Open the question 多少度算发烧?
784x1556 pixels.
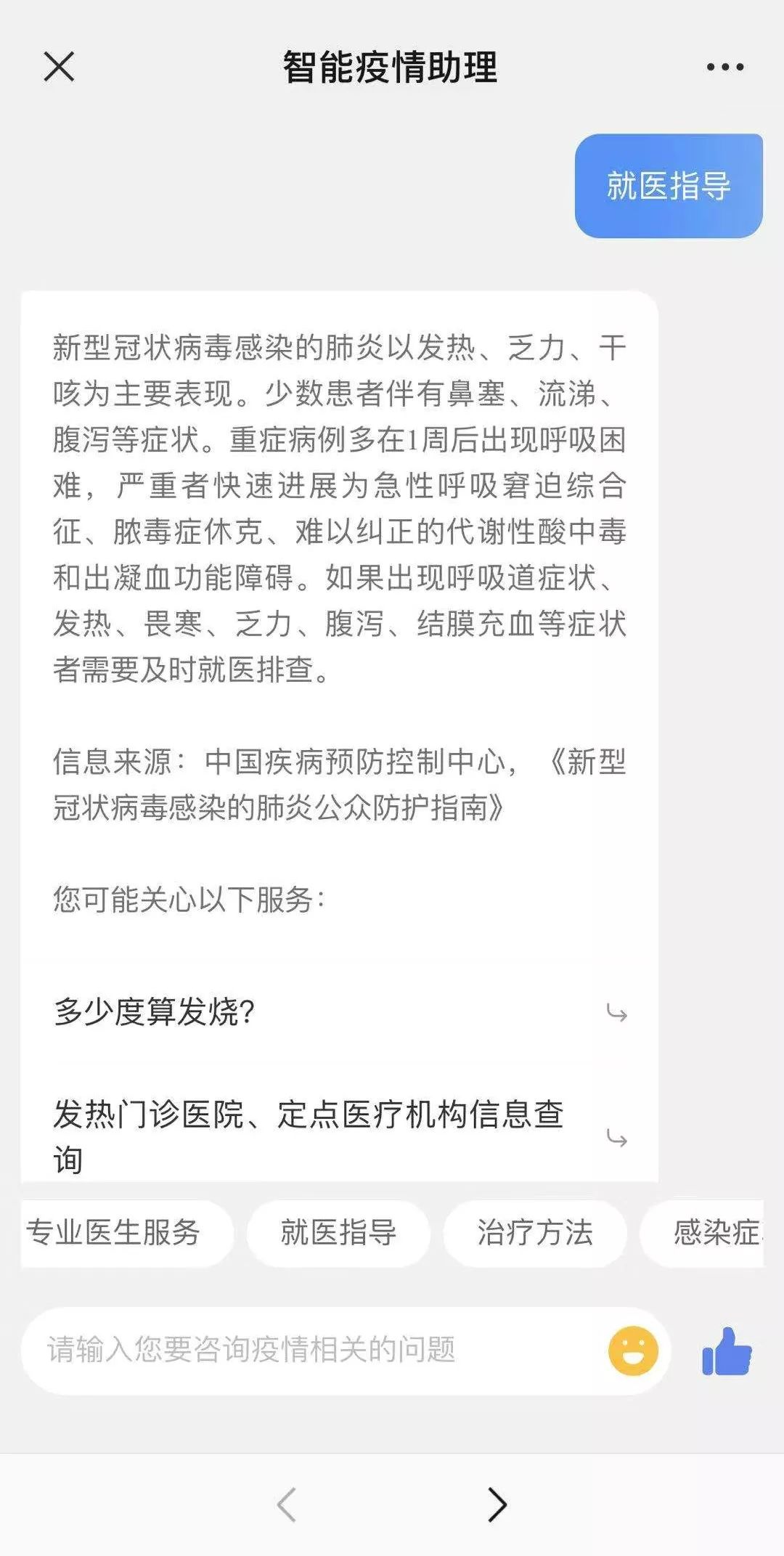coord(339,1011)
